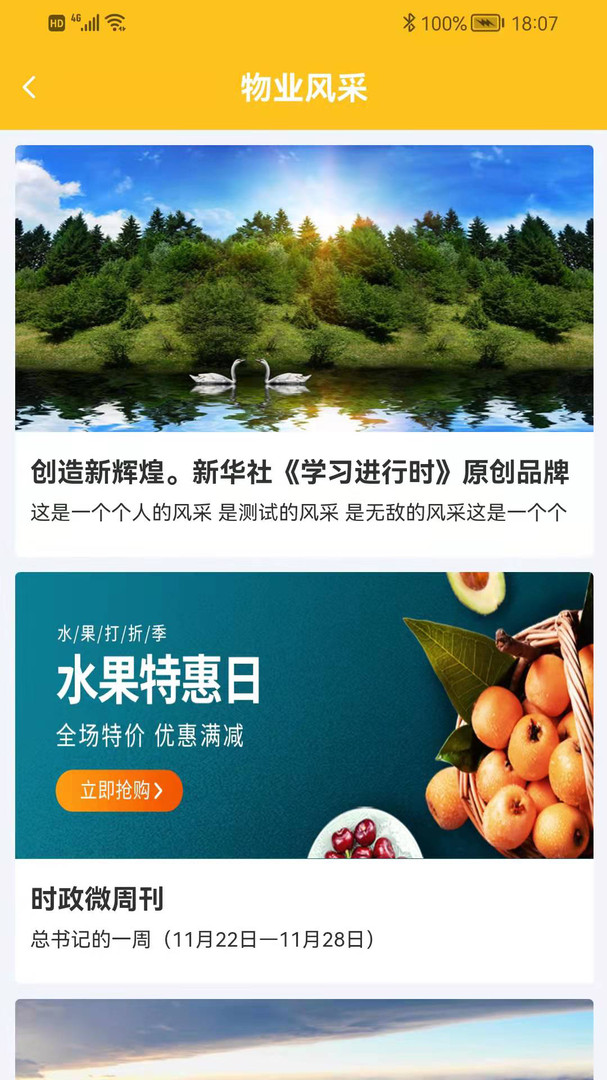Image resolution: width=607 pixels, height=1080 pixels.
Task: Open the 创造新辉煌 新华社 article card
Action: click(x=303, y=350)
